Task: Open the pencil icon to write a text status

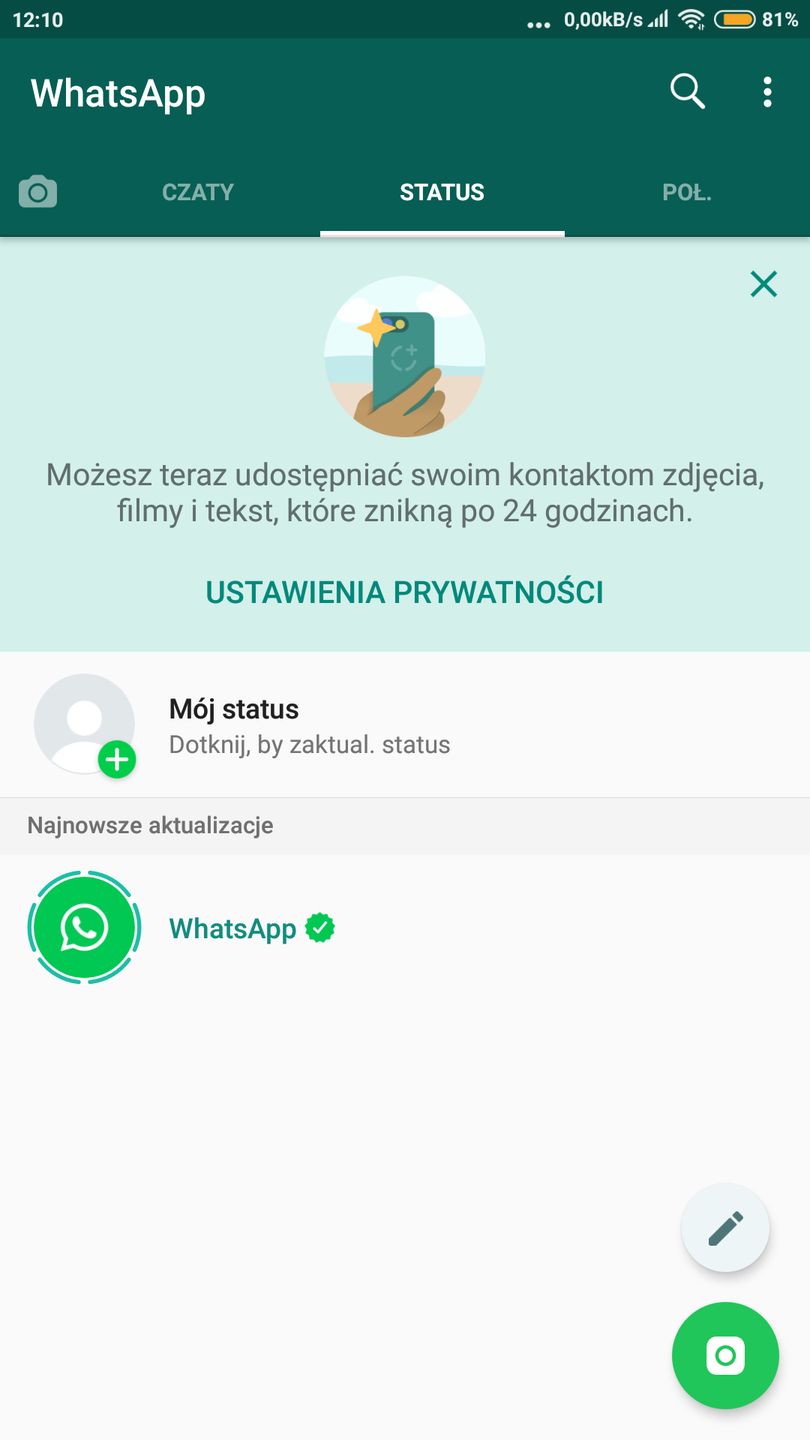Action: 724,1228
